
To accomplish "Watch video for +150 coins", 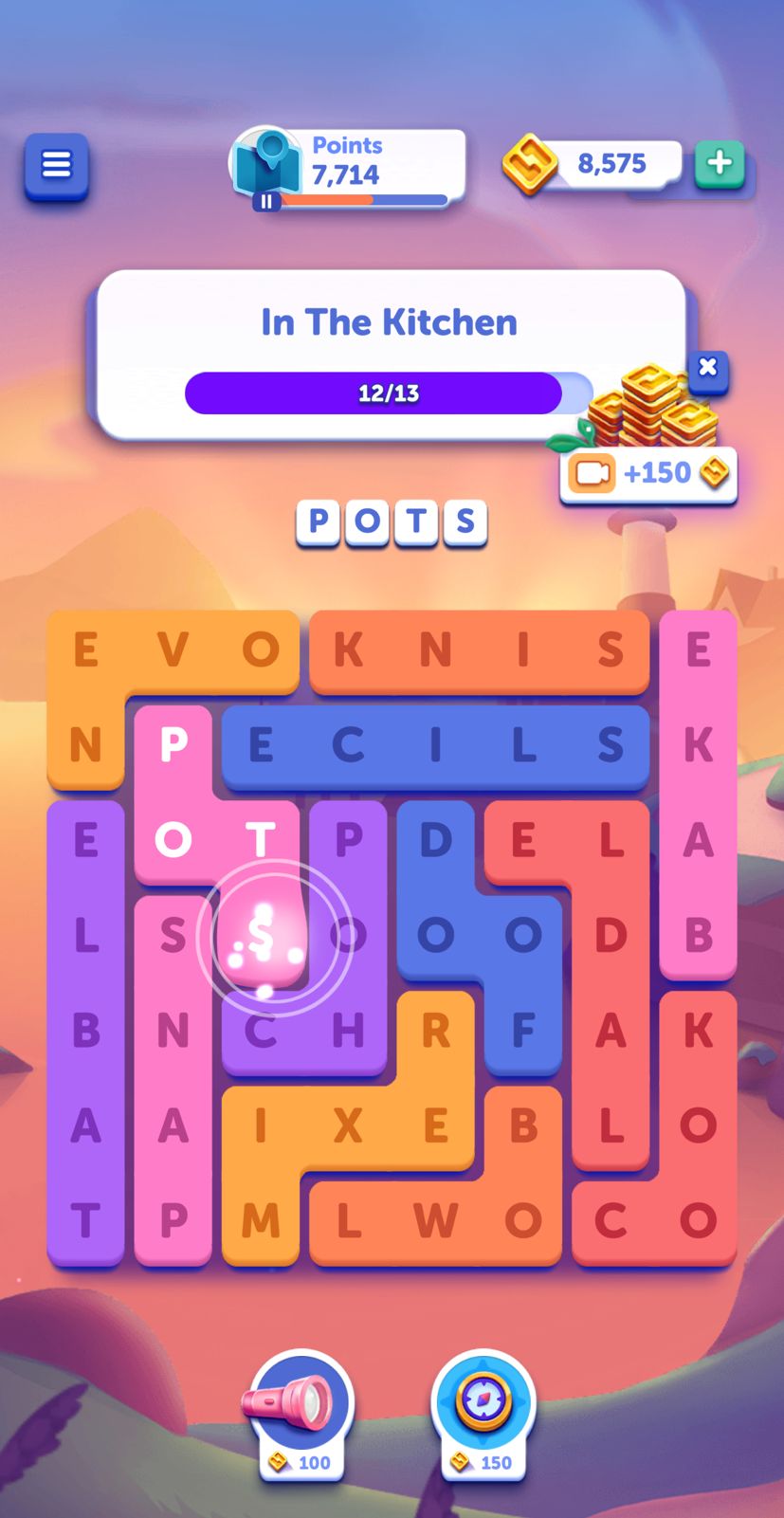I will [x=648, y=473].
